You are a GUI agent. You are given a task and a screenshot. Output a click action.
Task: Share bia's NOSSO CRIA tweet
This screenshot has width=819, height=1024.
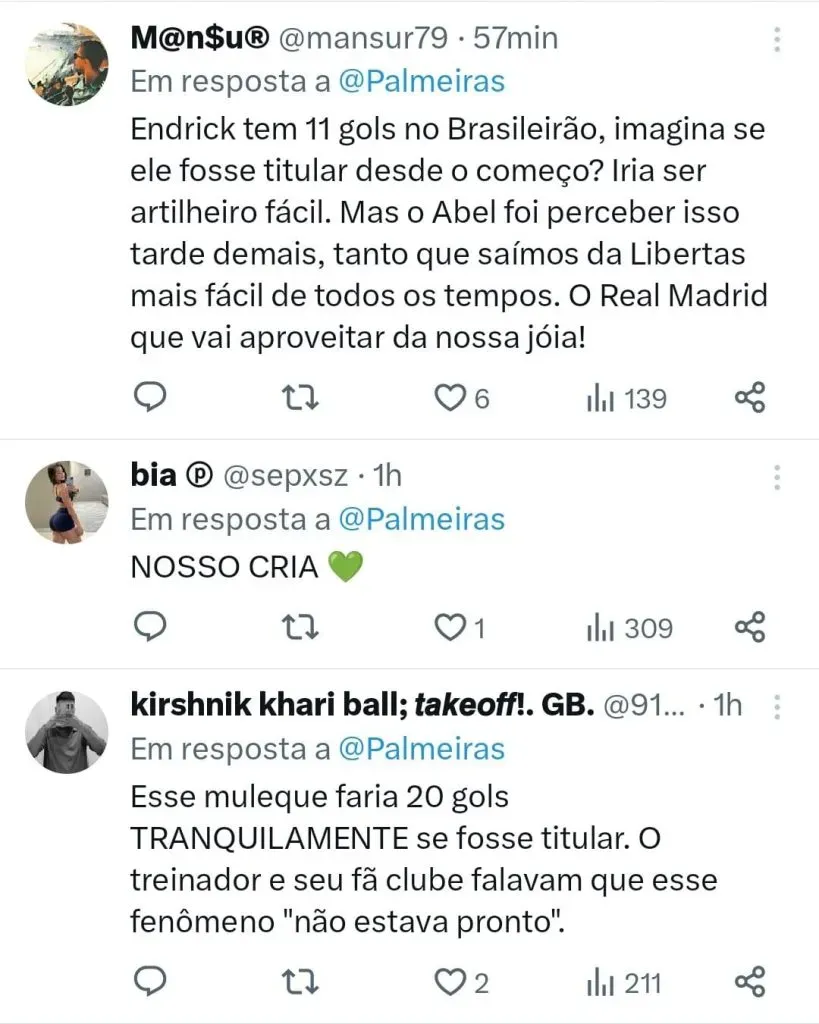point(750,628)
